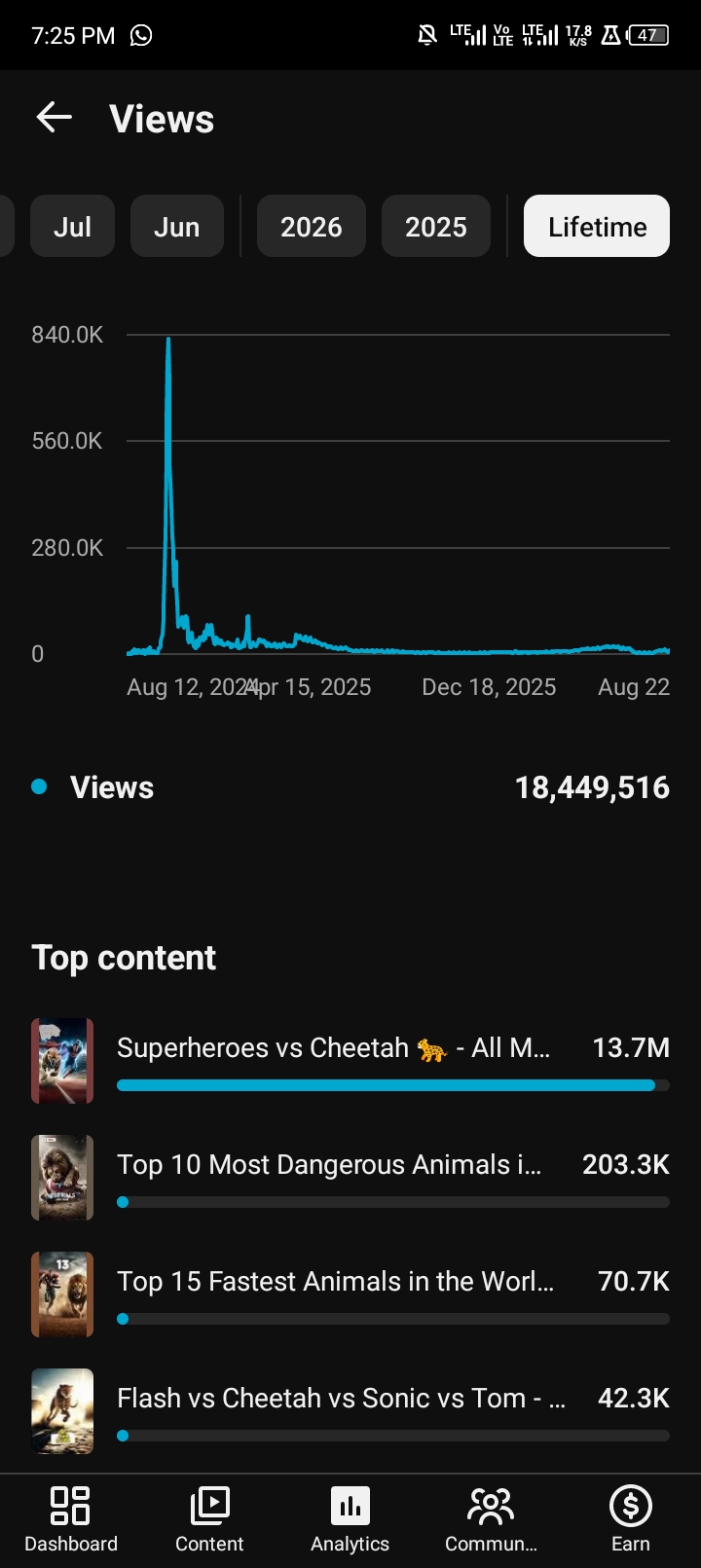
Task: Switch to the Dashboard tab
Action: (70, 1519)
